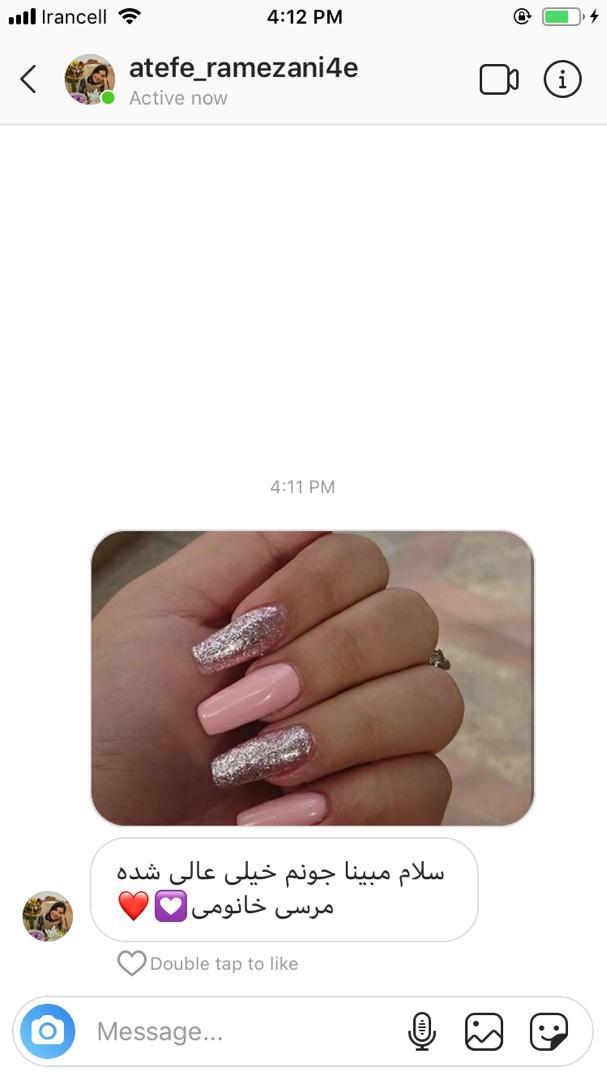The image size is (607, 1080).
Task: Open the shared nails photo
Action: [x=312, y=678]
